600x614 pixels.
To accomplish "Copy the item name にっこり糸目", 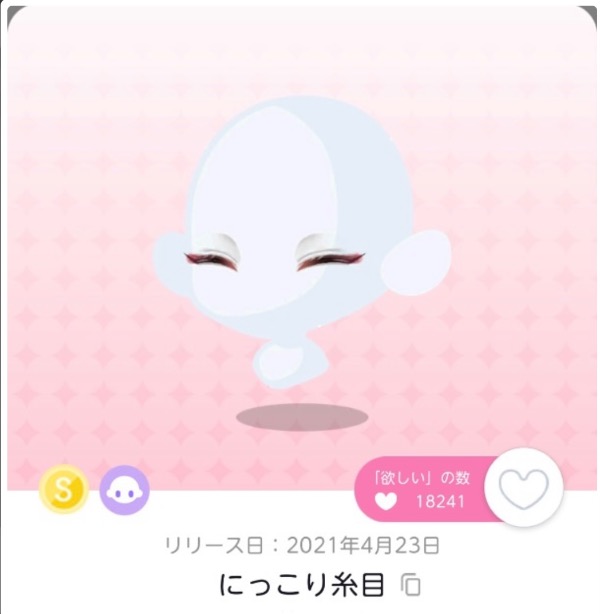I will point(411,583).
